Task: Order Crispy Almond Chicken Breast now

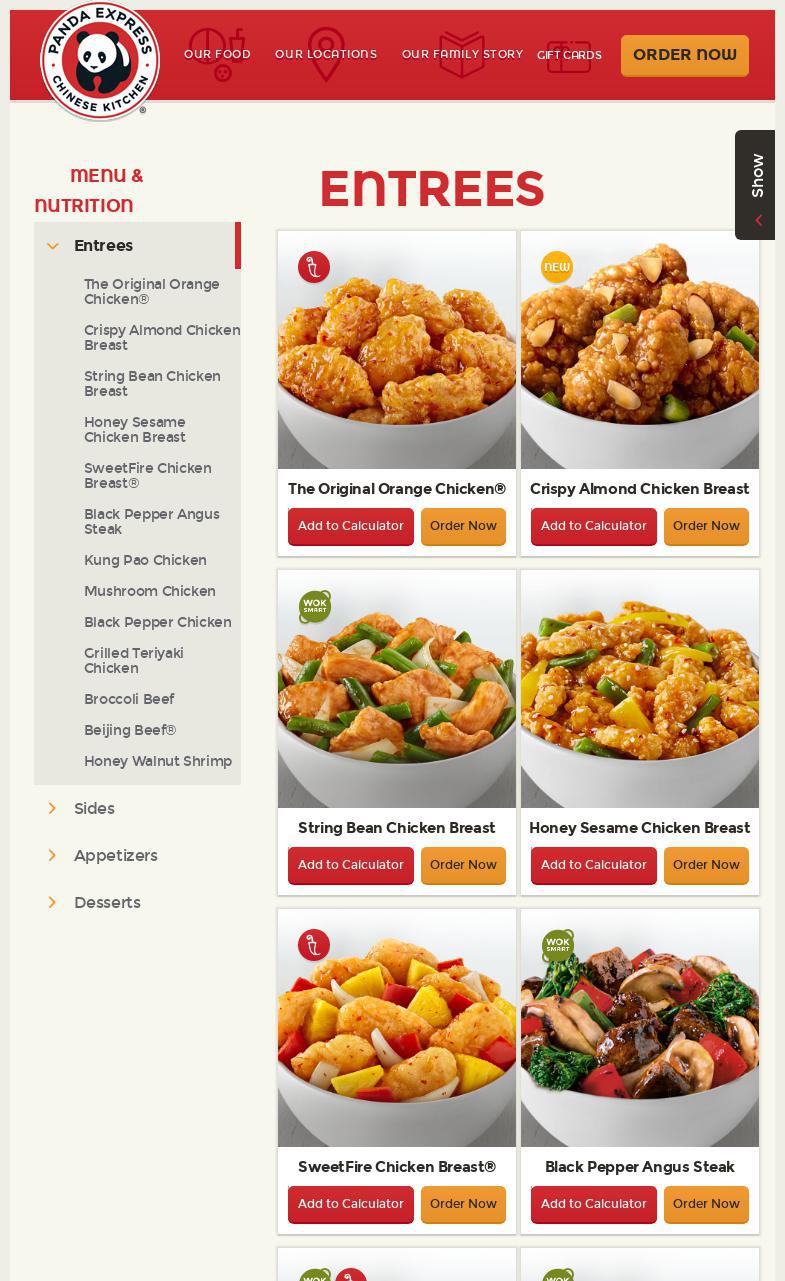Action: (706, 526)
